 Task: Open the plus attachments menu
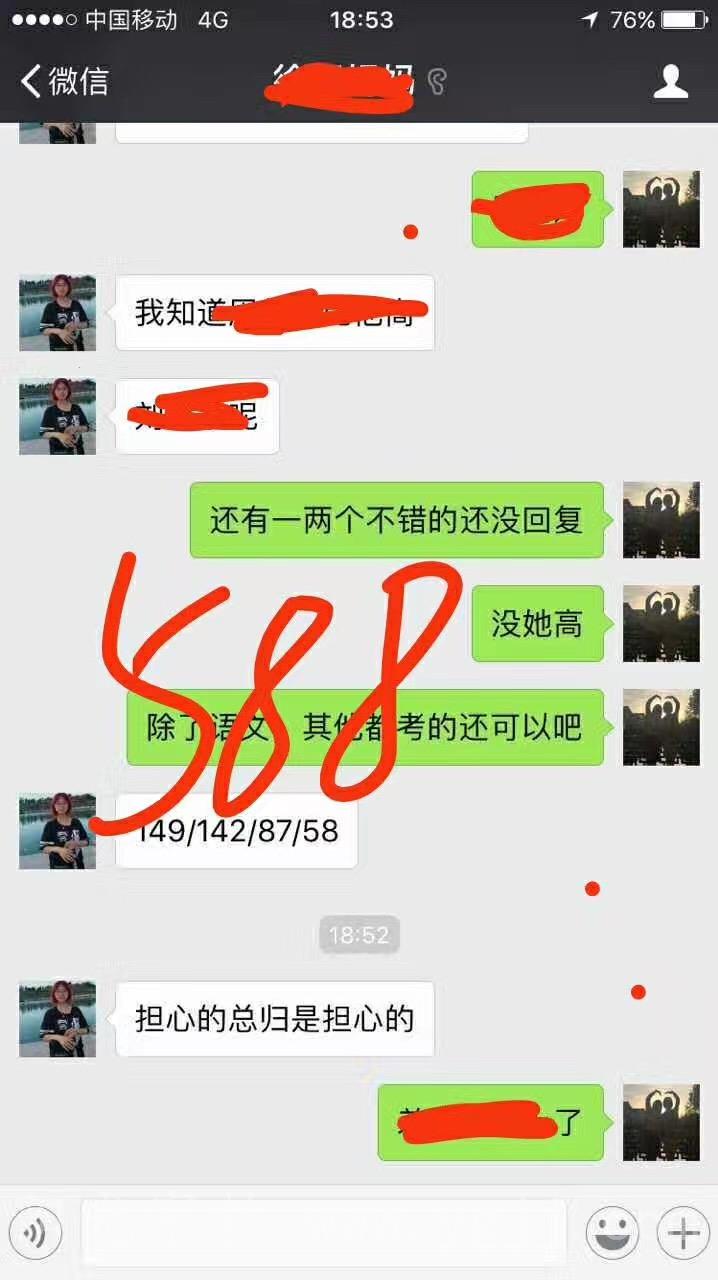pos(683,1233)
